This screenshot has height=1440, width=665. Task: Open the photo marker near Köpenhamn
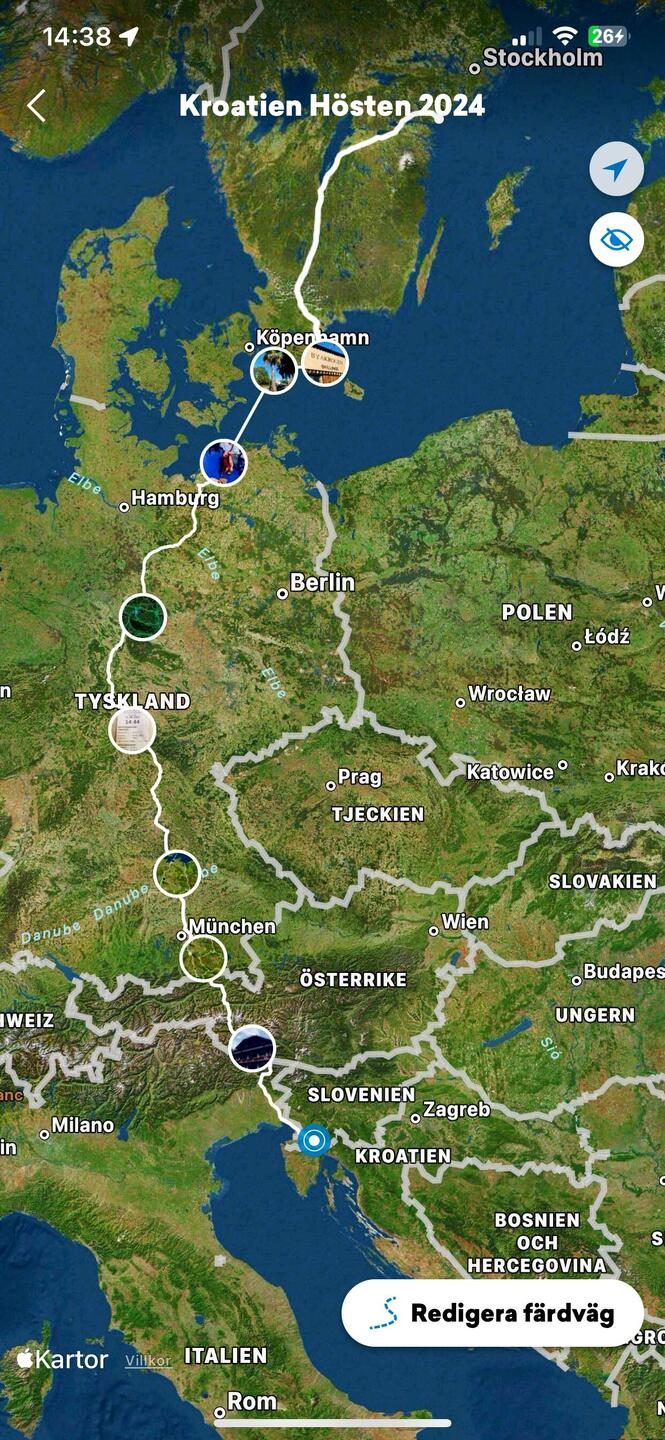point(274,370)
